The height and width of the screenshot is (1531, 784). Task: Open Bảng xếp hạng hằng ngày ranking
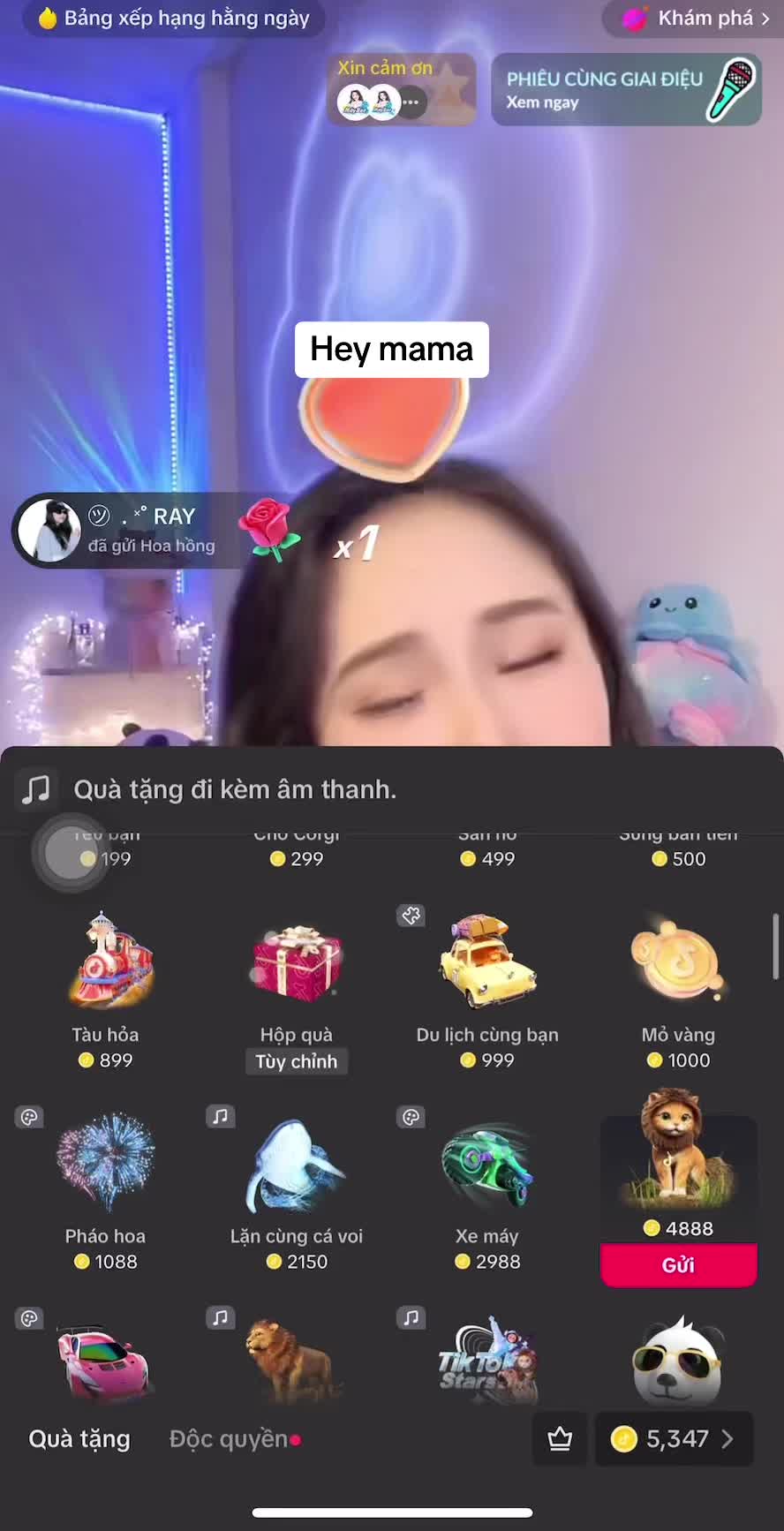coord(175,18)
